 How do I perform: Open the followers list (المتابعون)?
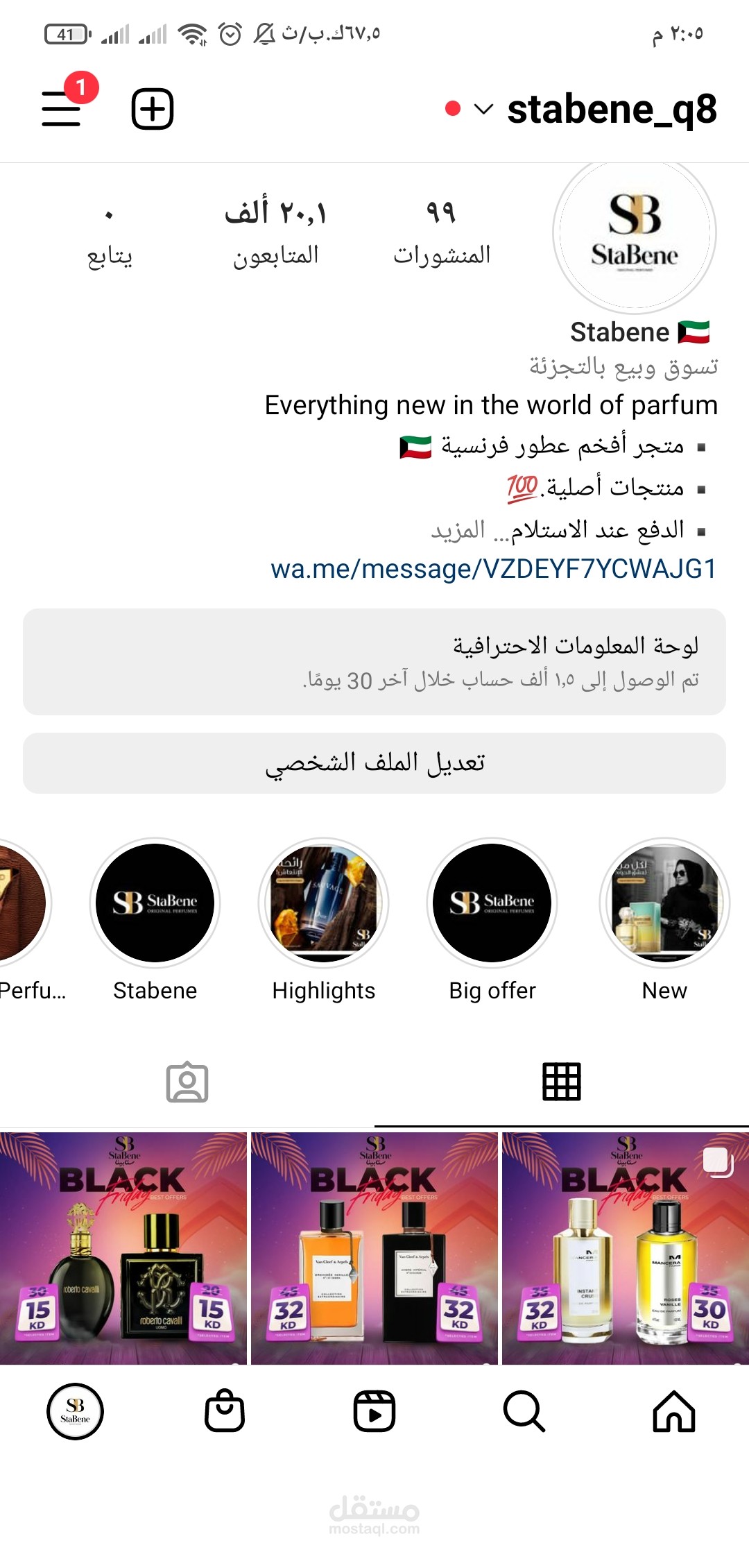pos(275,232)
